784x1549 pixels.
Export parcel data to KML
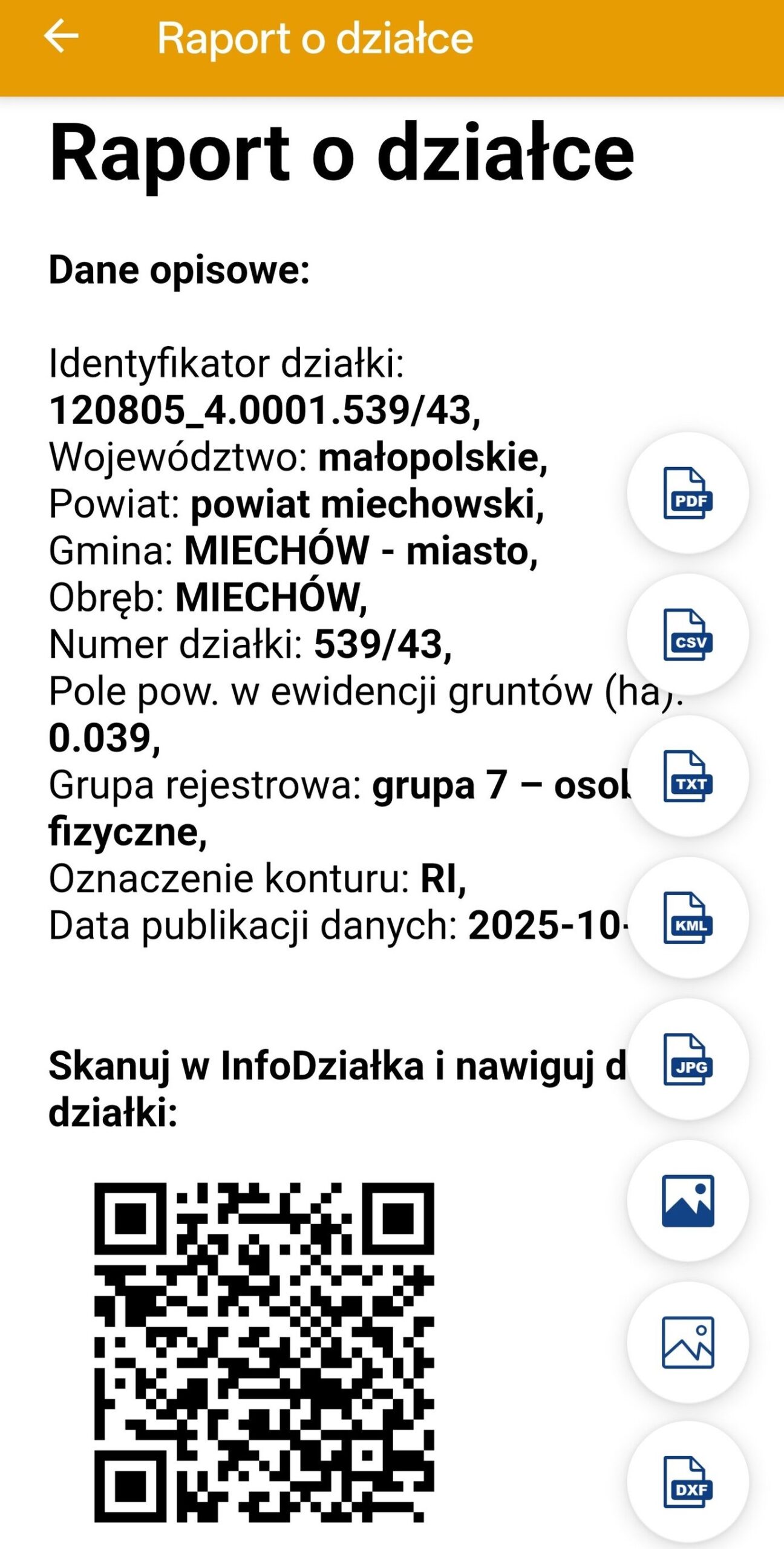pyautogui.click(x=688, y=918)
